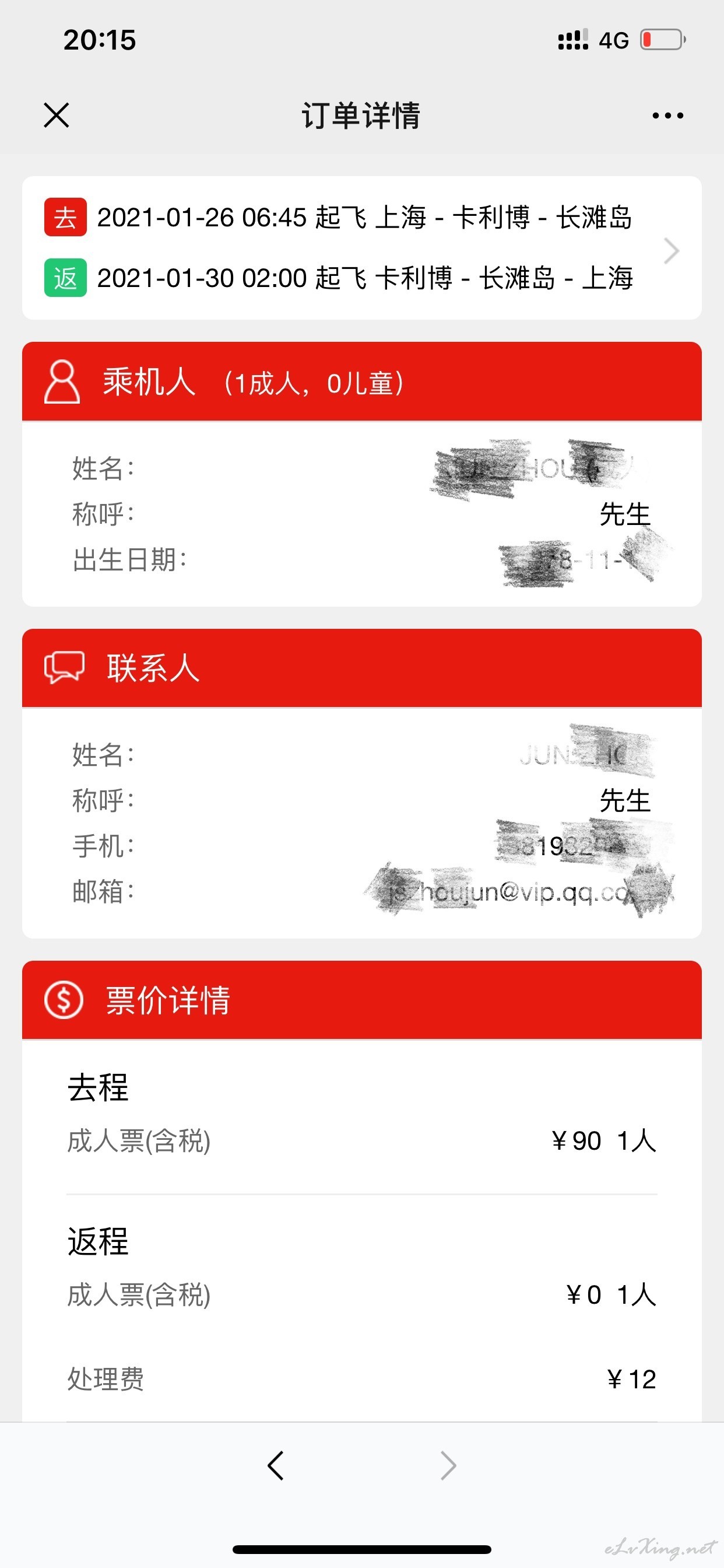The height and width of the screenshot is (1568, 724).
Task: Open the flight itinerary card details
Action: (361, 248)
